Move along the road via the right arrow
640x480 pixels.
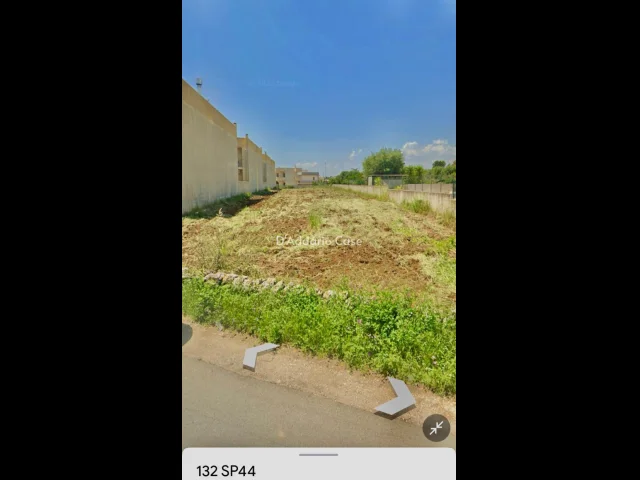398,399
